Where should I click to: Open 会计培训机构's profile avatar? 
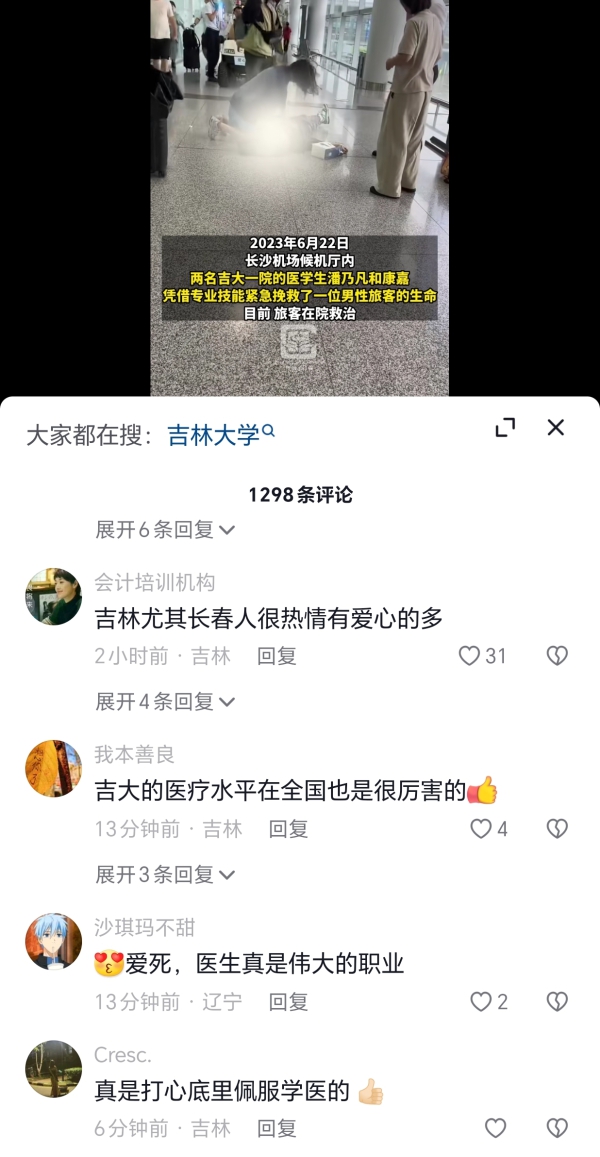point(53,597)
